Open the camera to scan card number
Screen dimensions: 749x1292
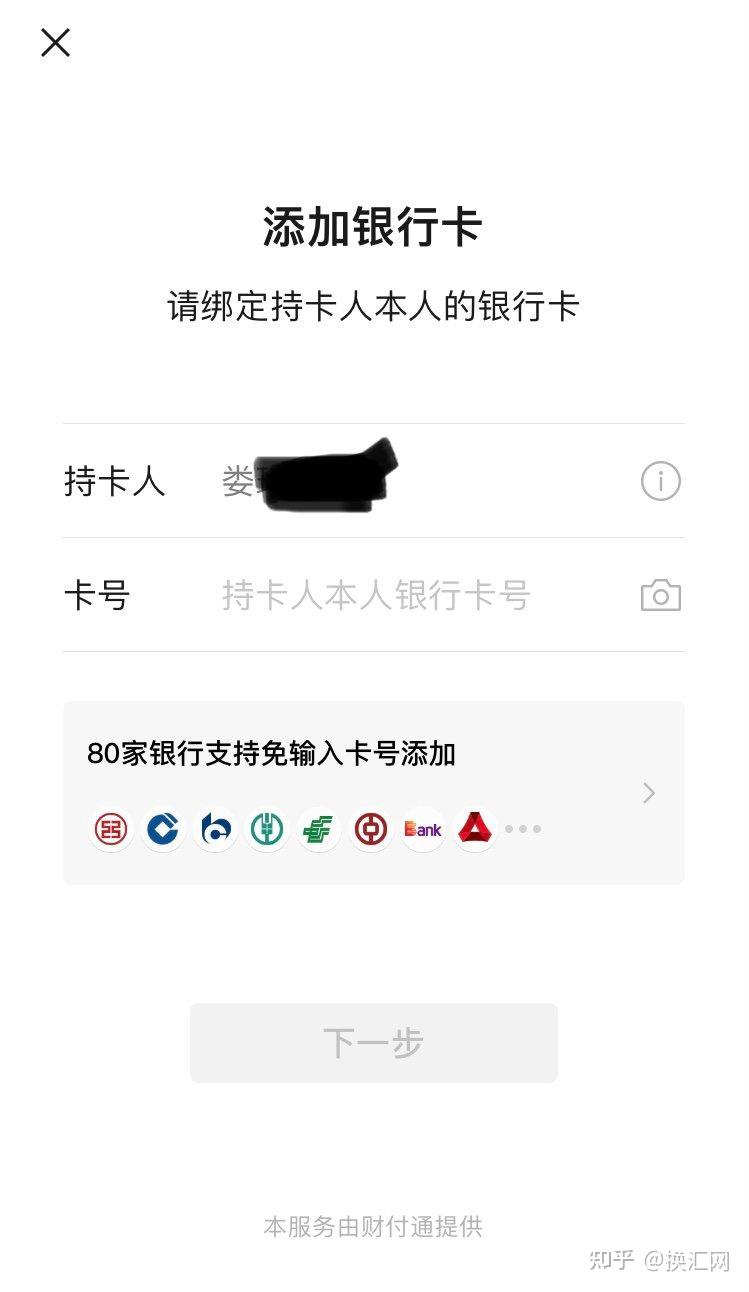(659, 595)
